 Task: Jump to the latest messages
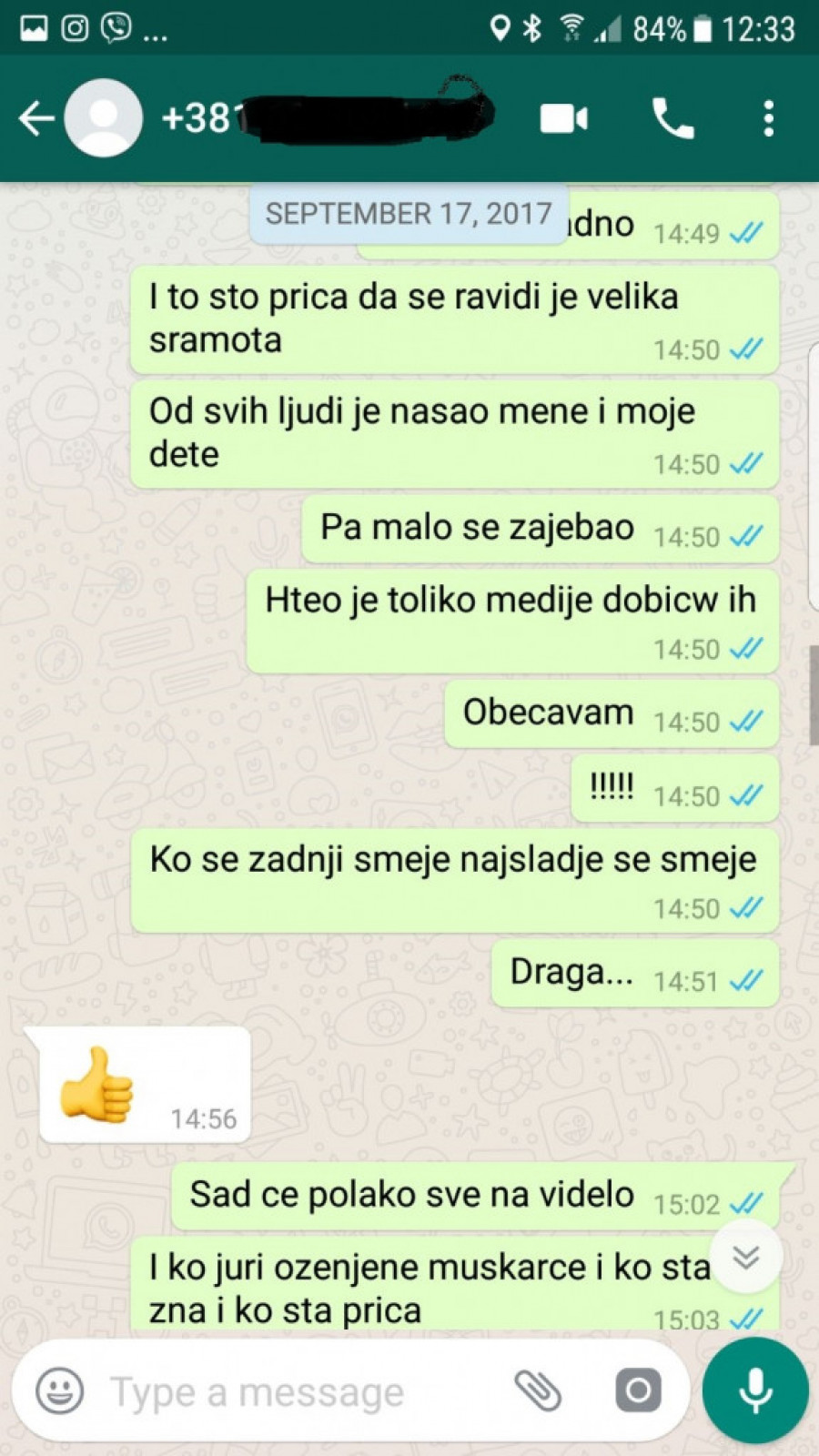746,1258
